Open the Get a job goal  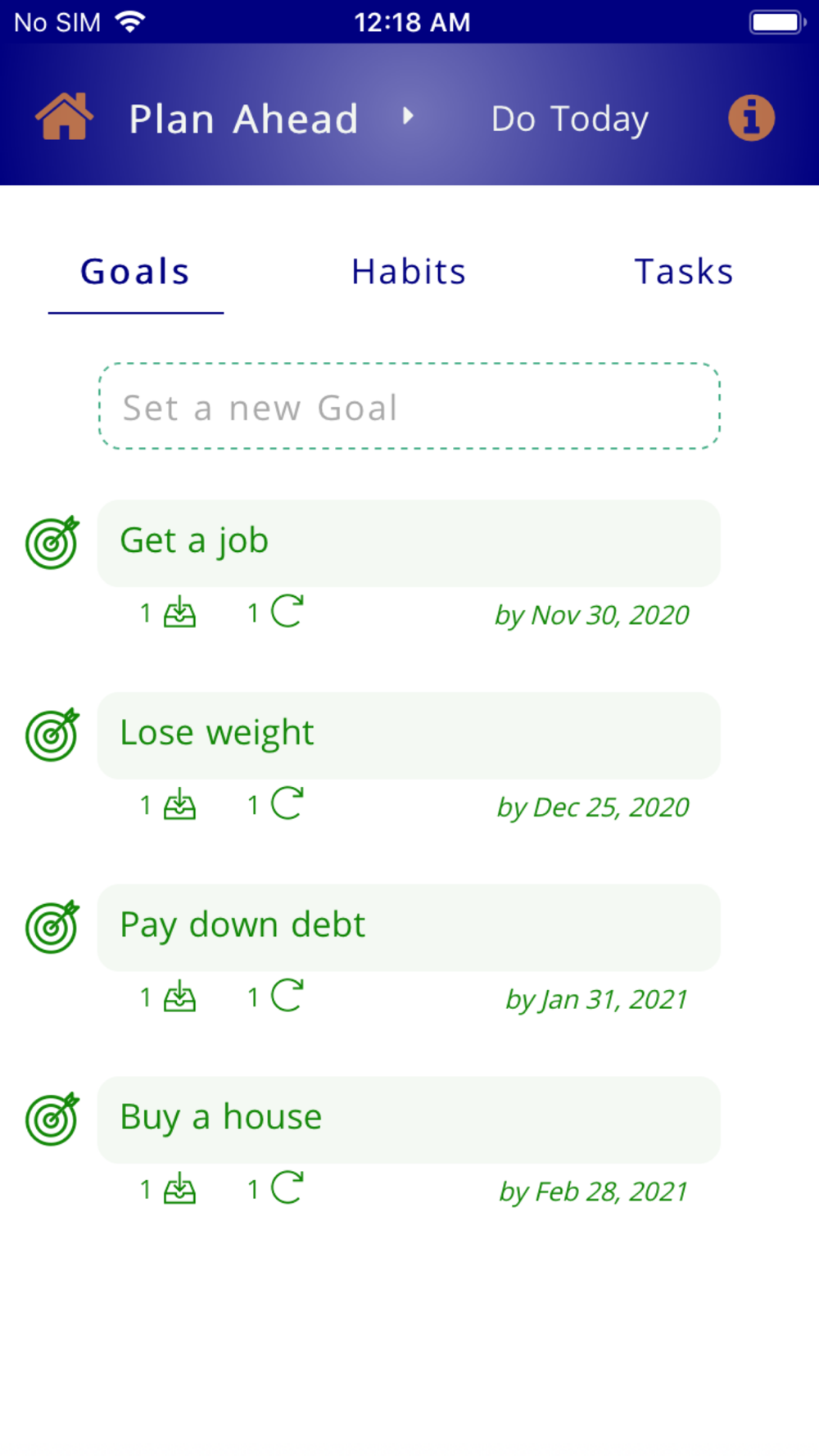click(409, 543)
